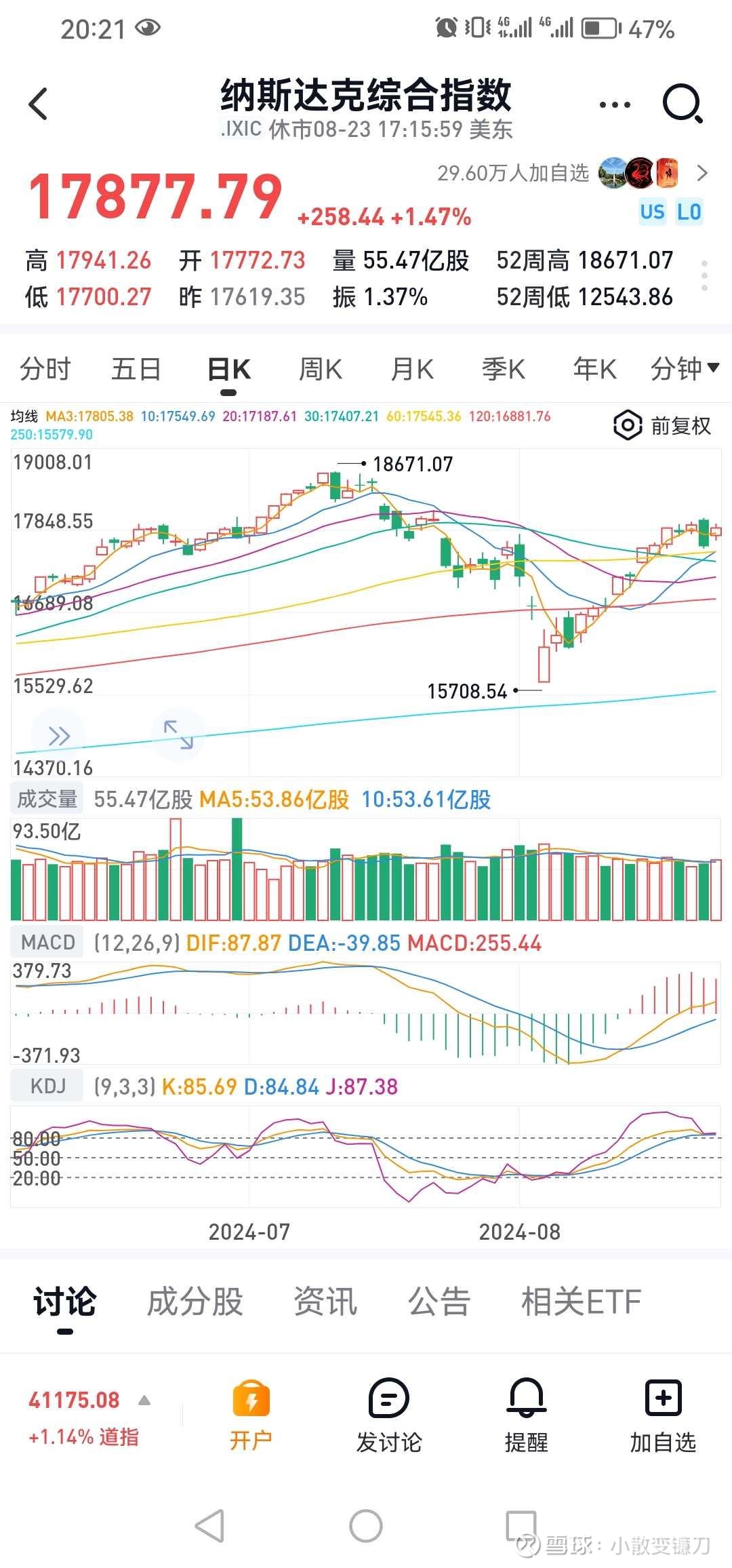Open the 成分股 constituents tab

click(196, 1301)
